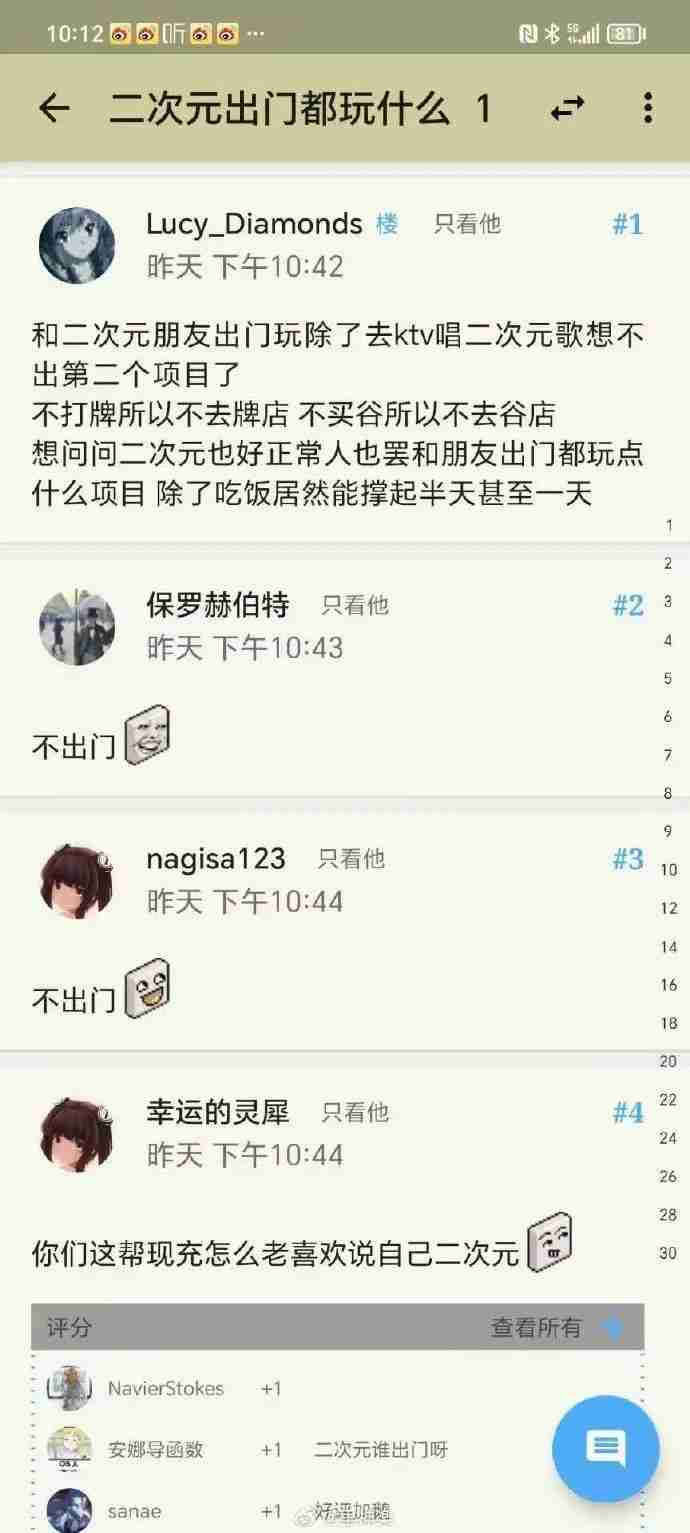
Task: Open NavierStokes in the rating list
Action: tap(165, 1388)
